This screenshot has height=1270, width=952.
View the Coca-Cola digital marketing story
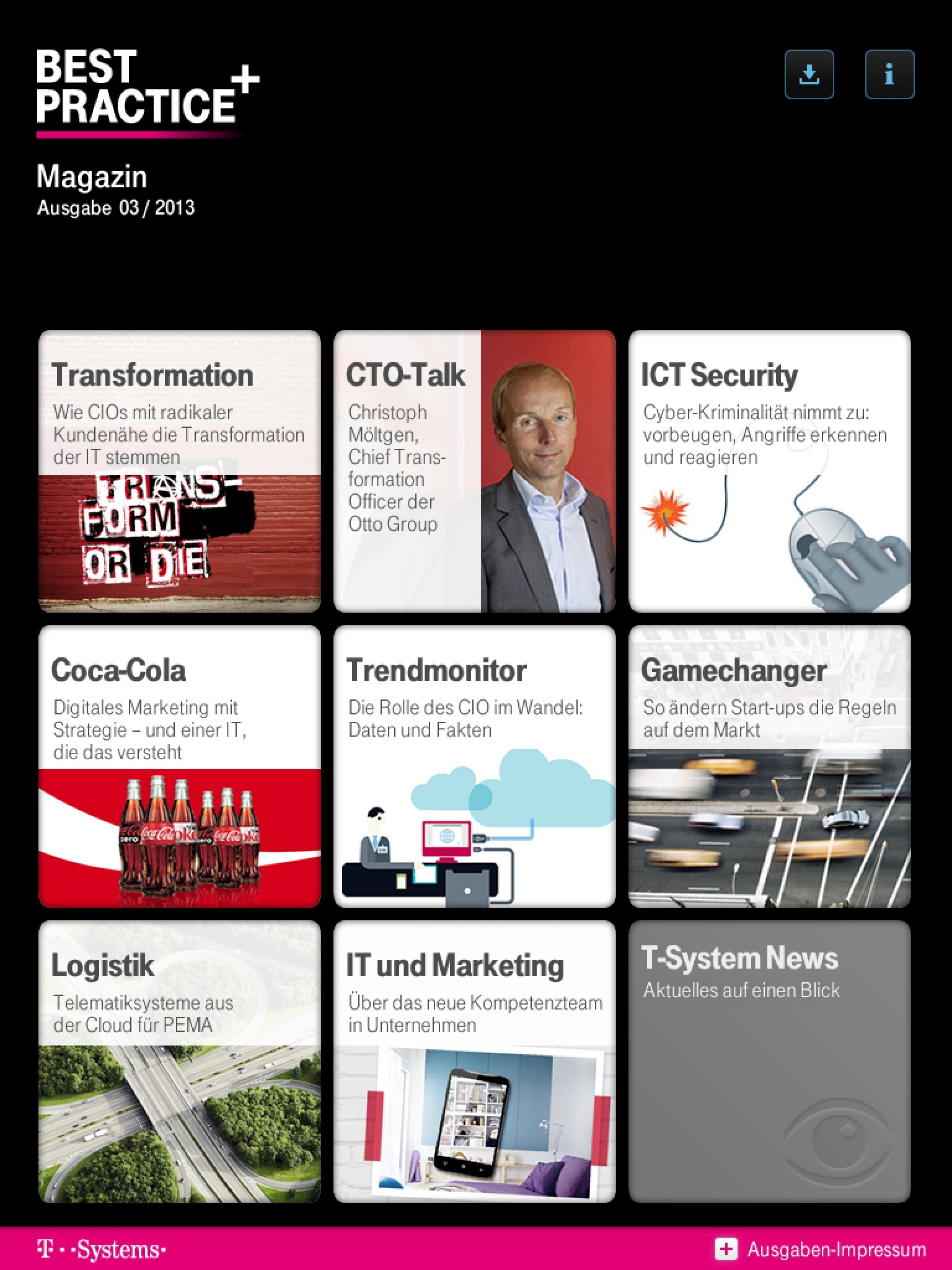(x=180, y=766)
